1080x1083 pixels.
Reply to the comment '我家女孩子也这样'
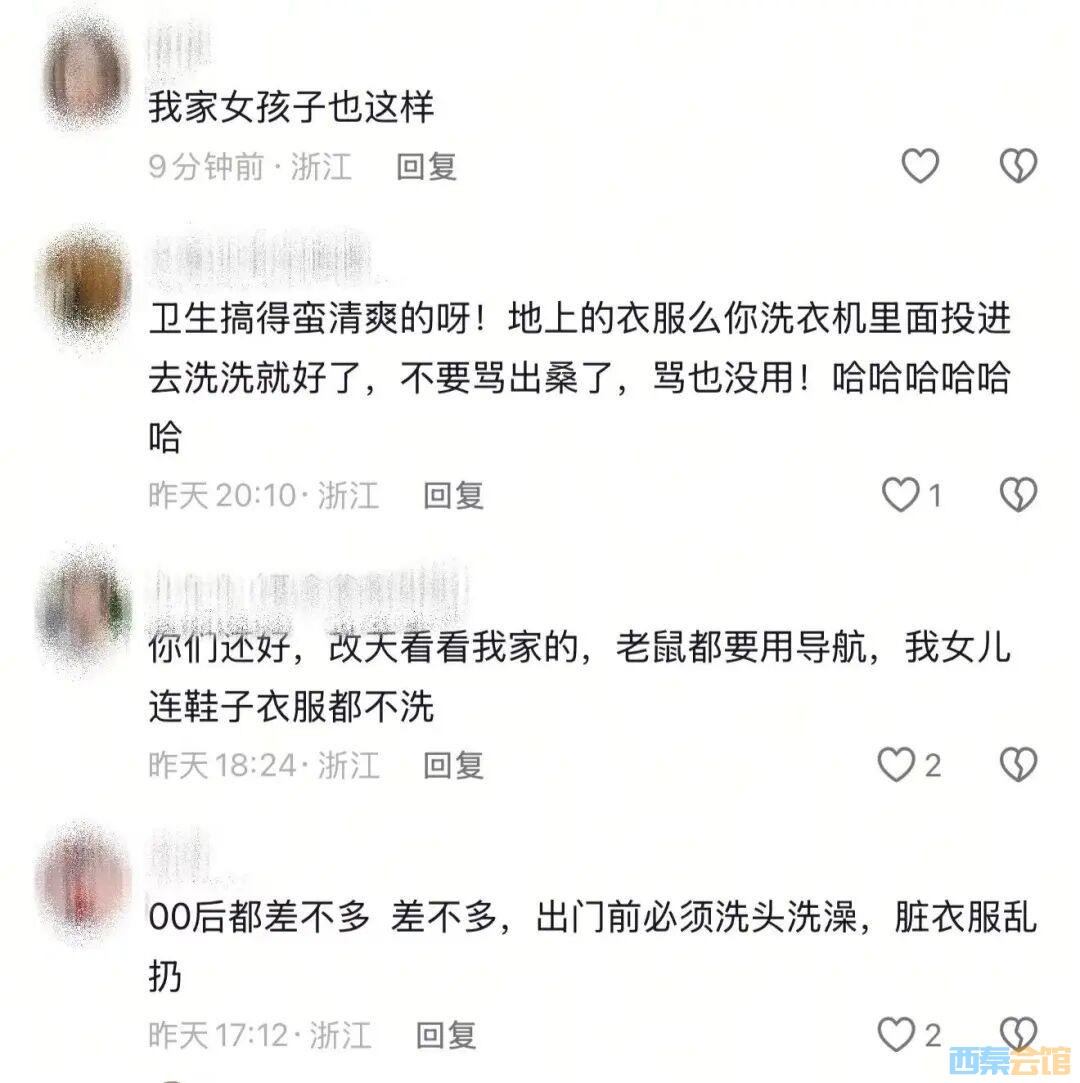426,166
